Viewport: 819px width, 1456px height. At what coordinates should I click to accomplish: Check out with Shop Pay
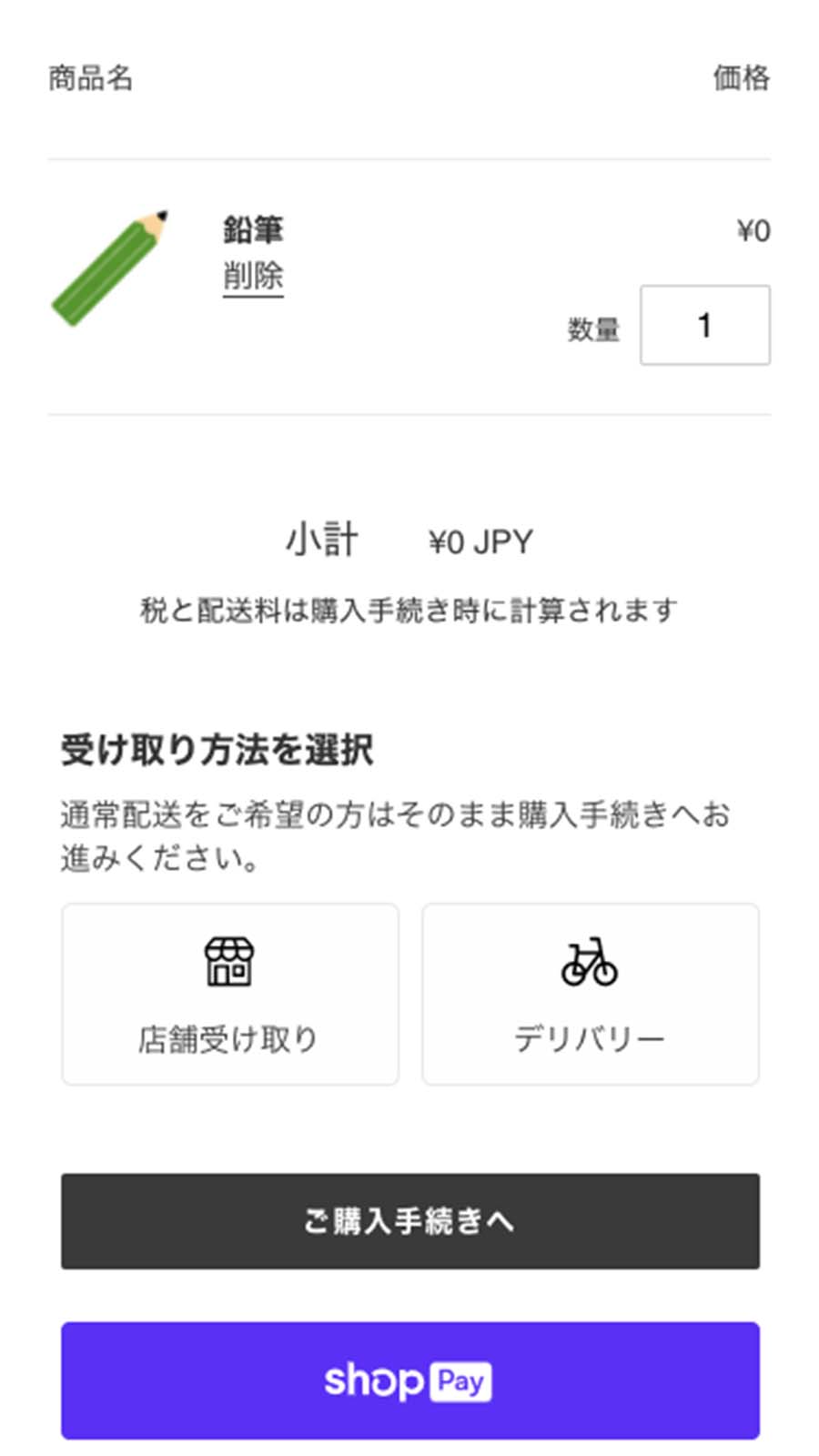point(409,1380)
